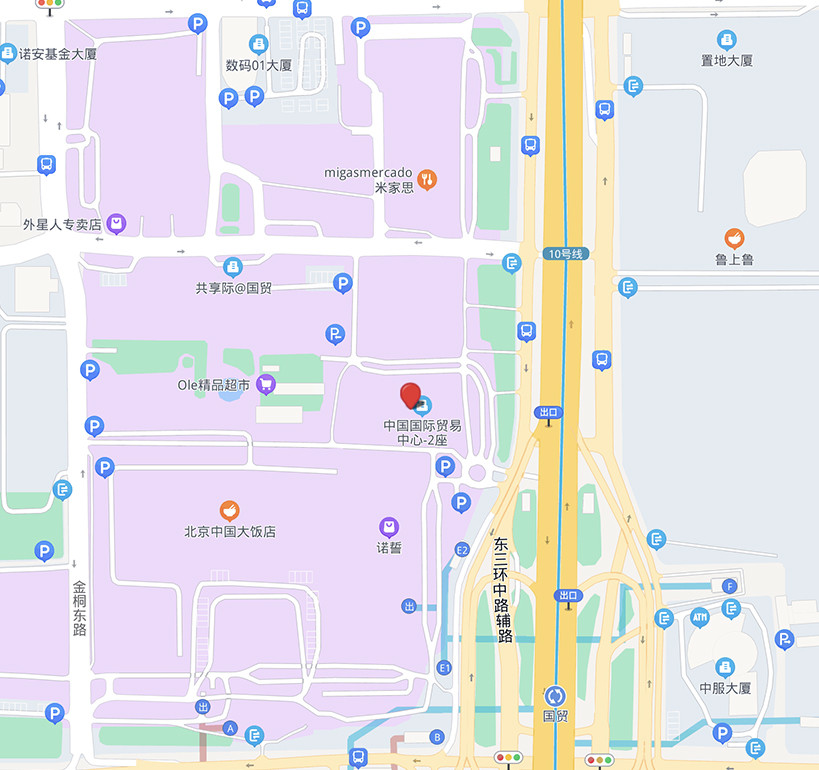Screen dimensions: 819x770
Task: Tap subway exit E2 marker
Action: click(462, 550)
